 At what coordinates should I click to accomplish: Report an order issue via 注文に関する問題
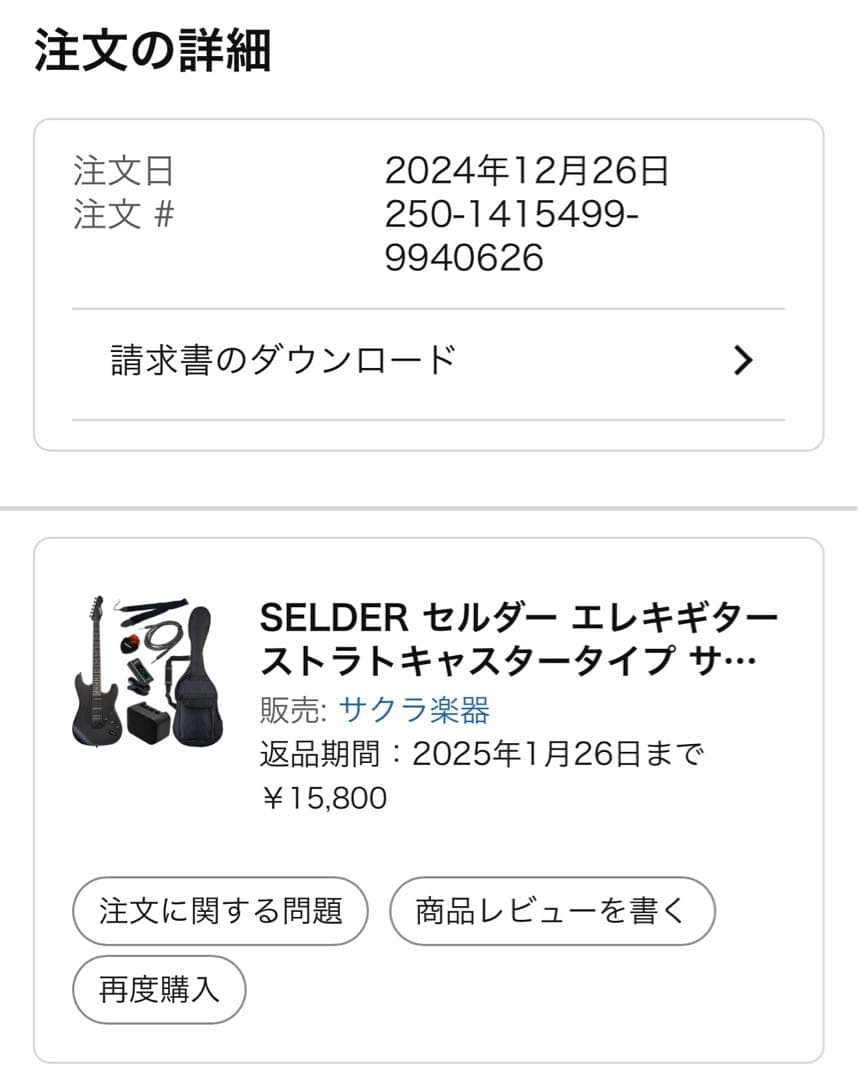click(218, 910)
